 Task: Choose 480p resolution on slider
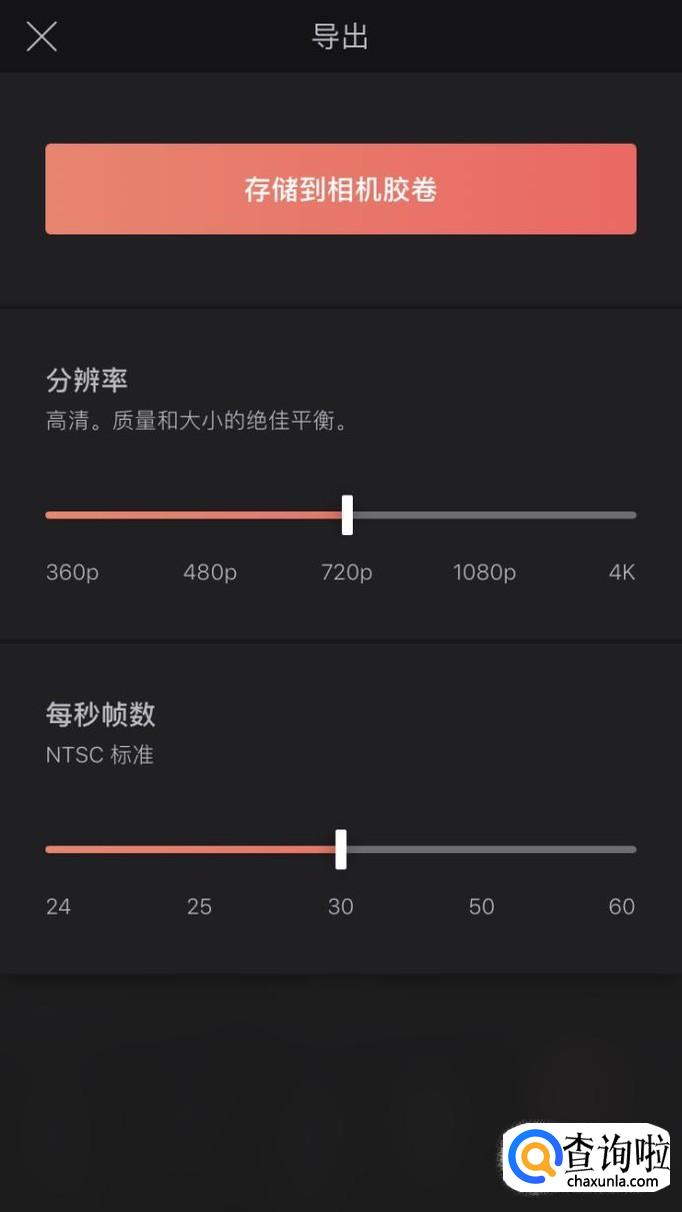pyautogui.click(x=210, y=573)
